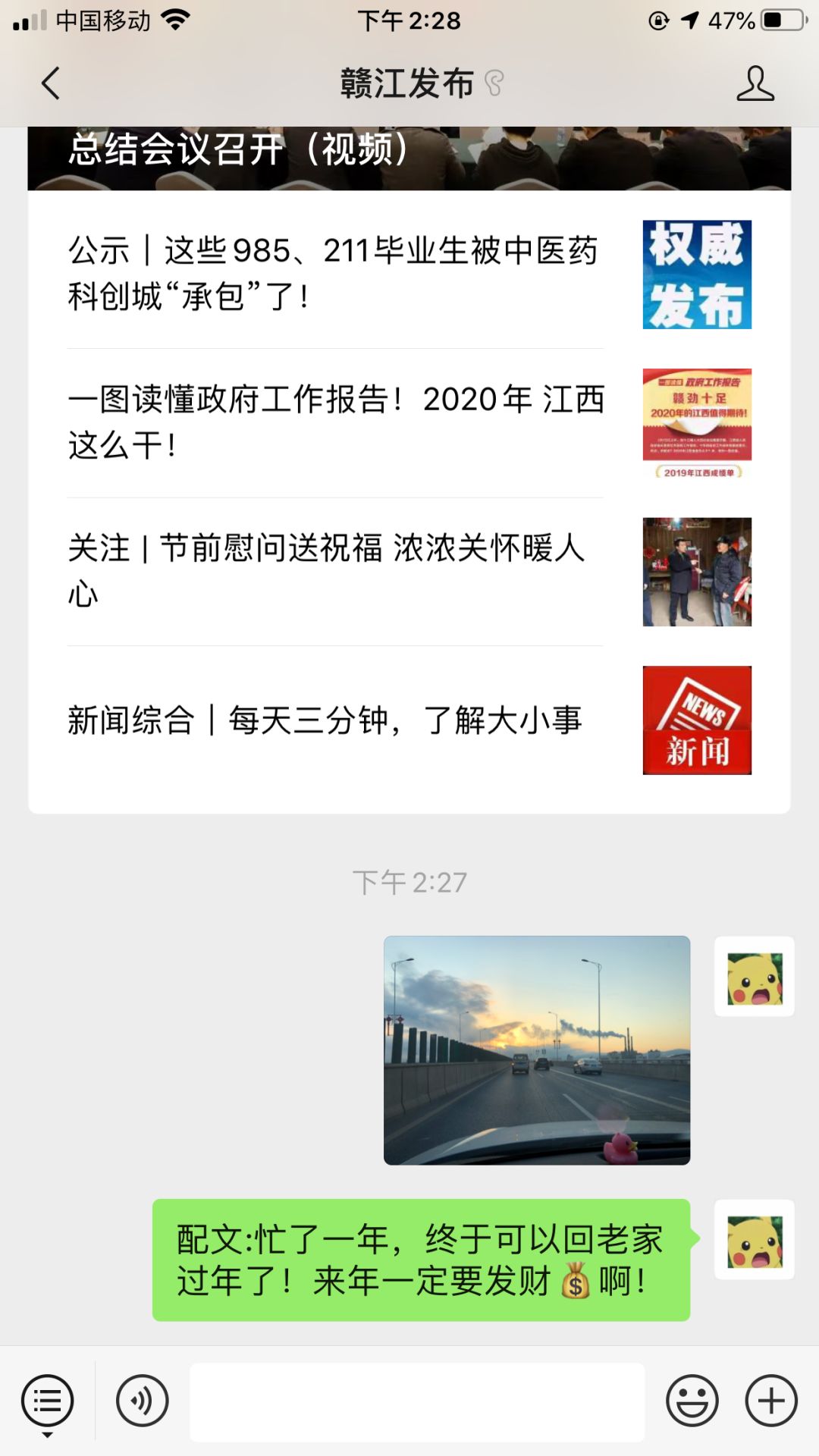819x1456 pixels.
Task: Tap the green 配文 message bubble
Action: click(422, 1260)
